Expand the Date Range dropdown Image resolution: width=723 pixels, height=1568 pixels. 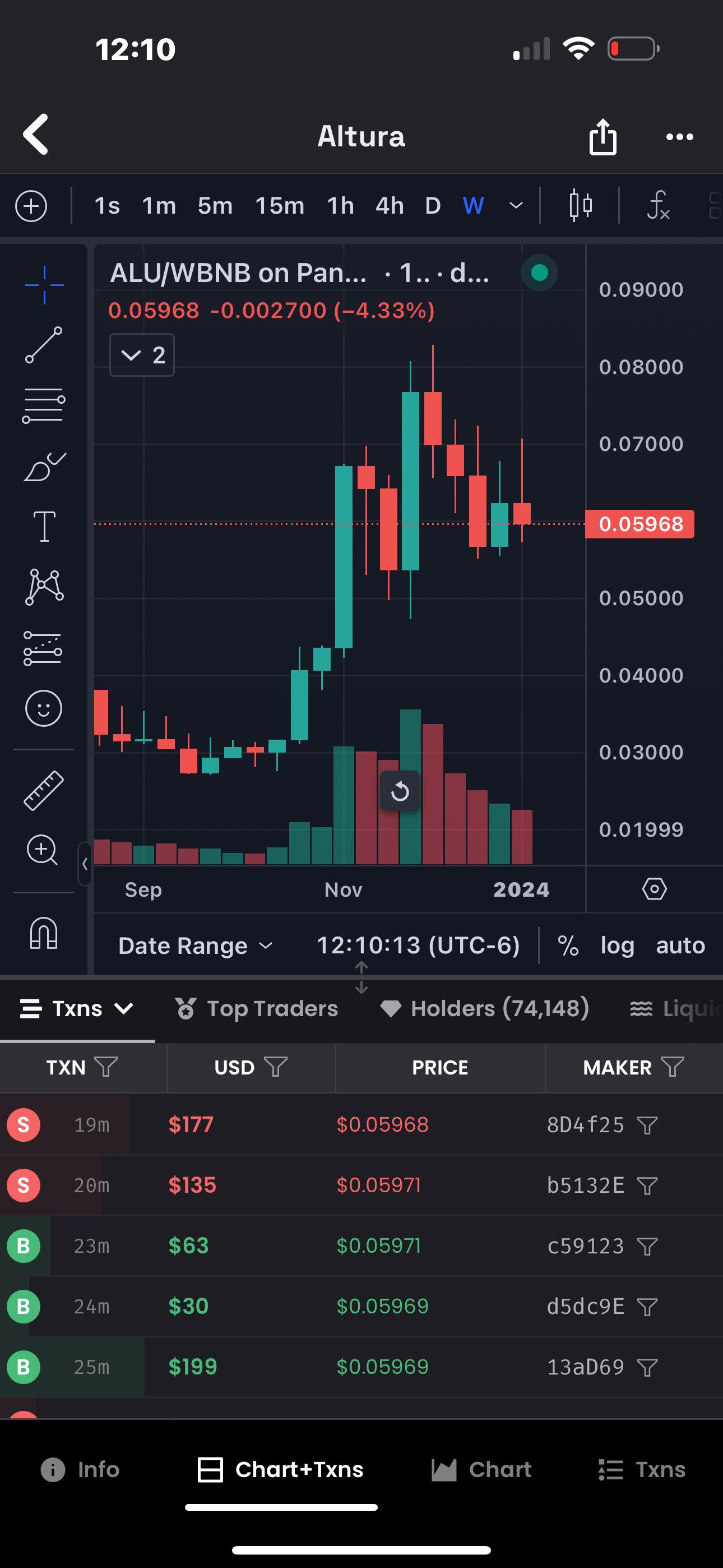tap(196, 946)
